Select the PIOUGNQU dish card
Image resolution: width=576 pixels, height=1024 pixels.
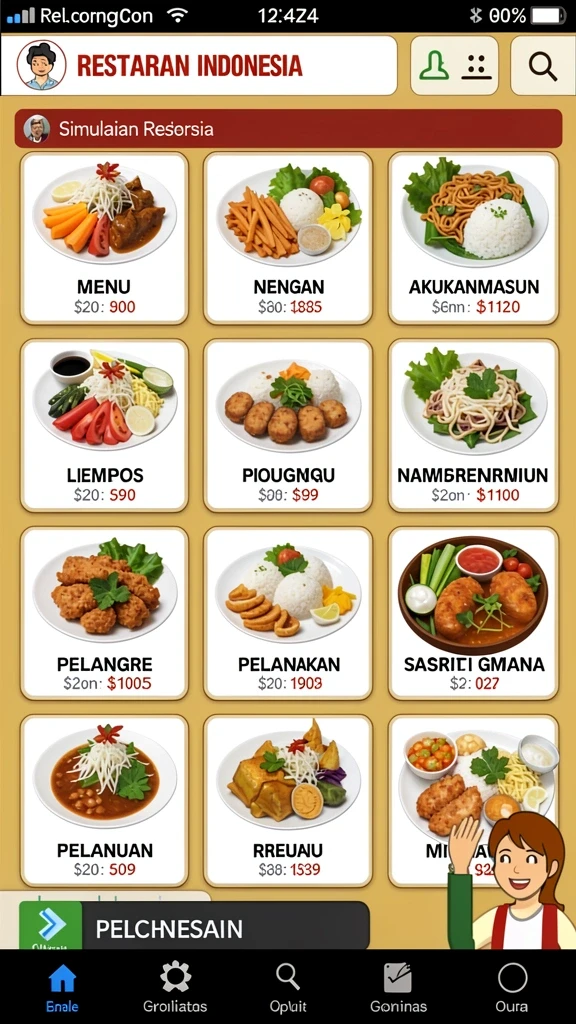tap(288, 426)
